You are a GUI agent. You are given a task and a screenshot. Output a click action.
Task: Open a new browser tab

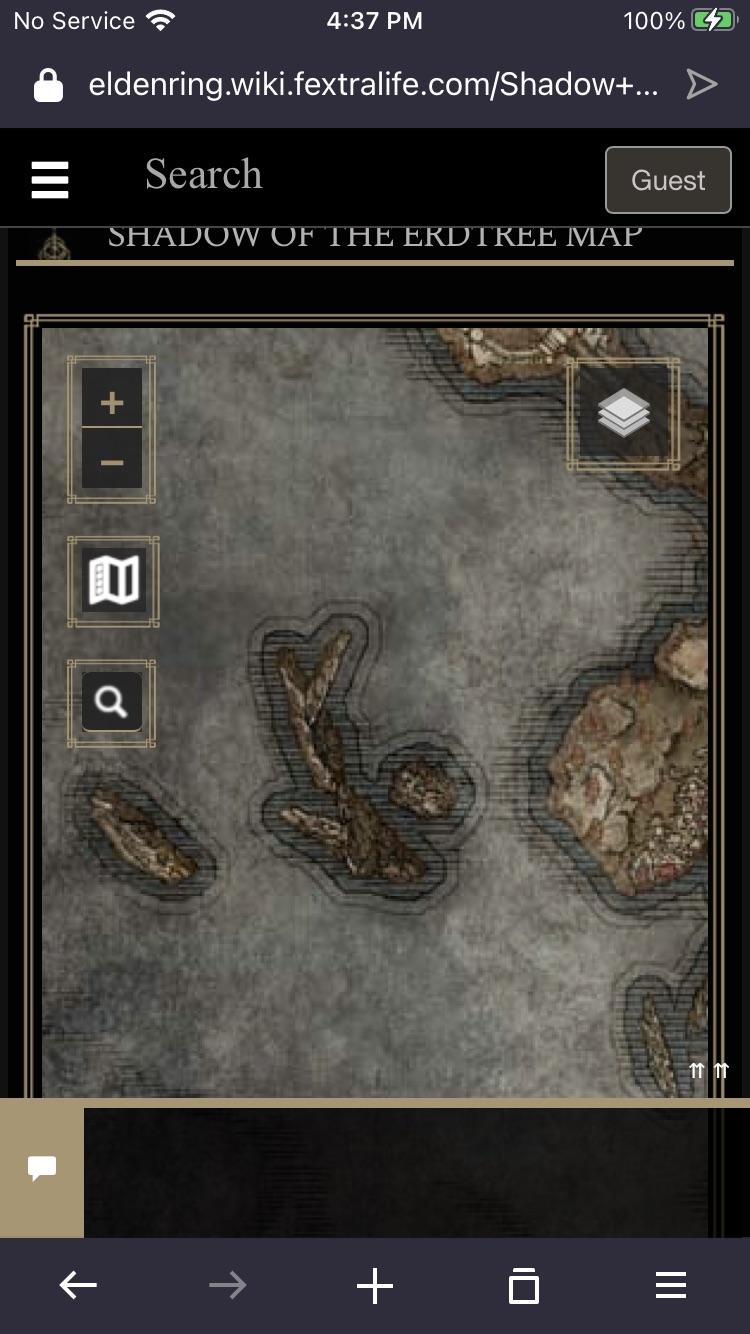[375, 1286]
